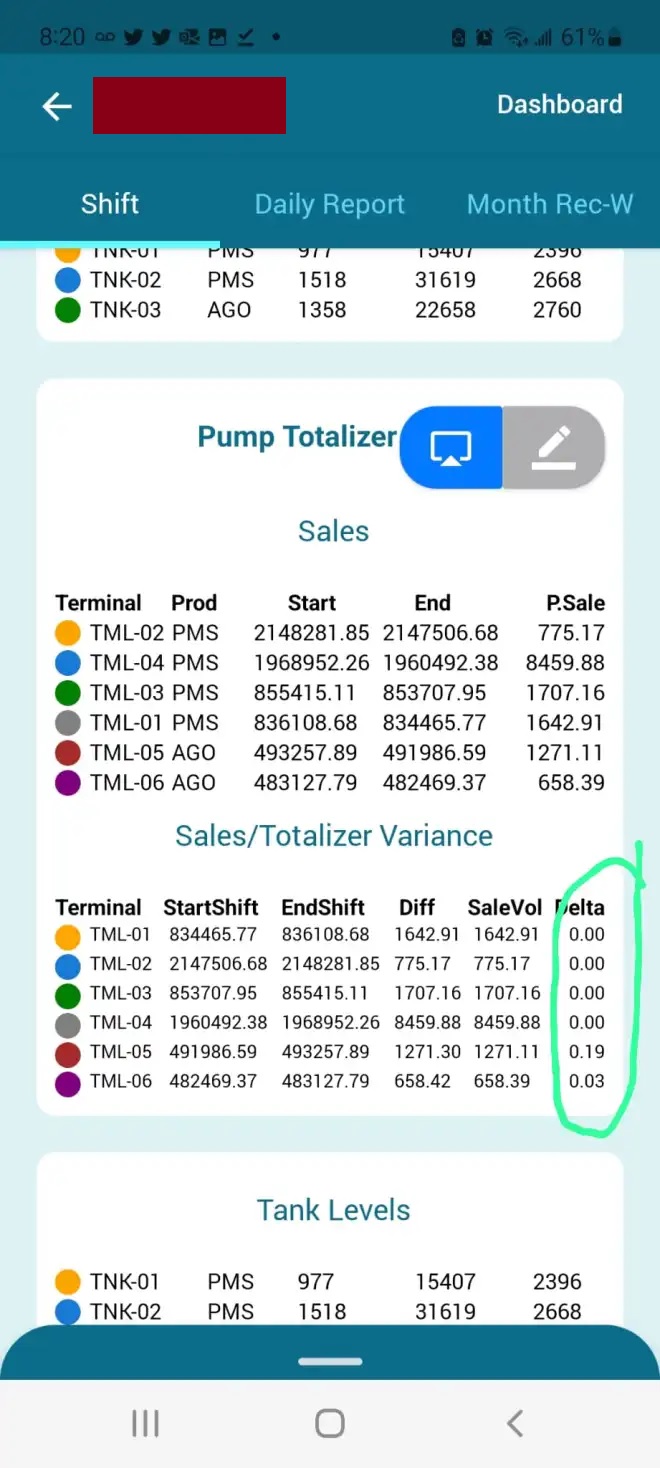The width and height of the screenshot is (660, 1468).
Task: Tap the blue display mode button
Action: click(451, 448)
